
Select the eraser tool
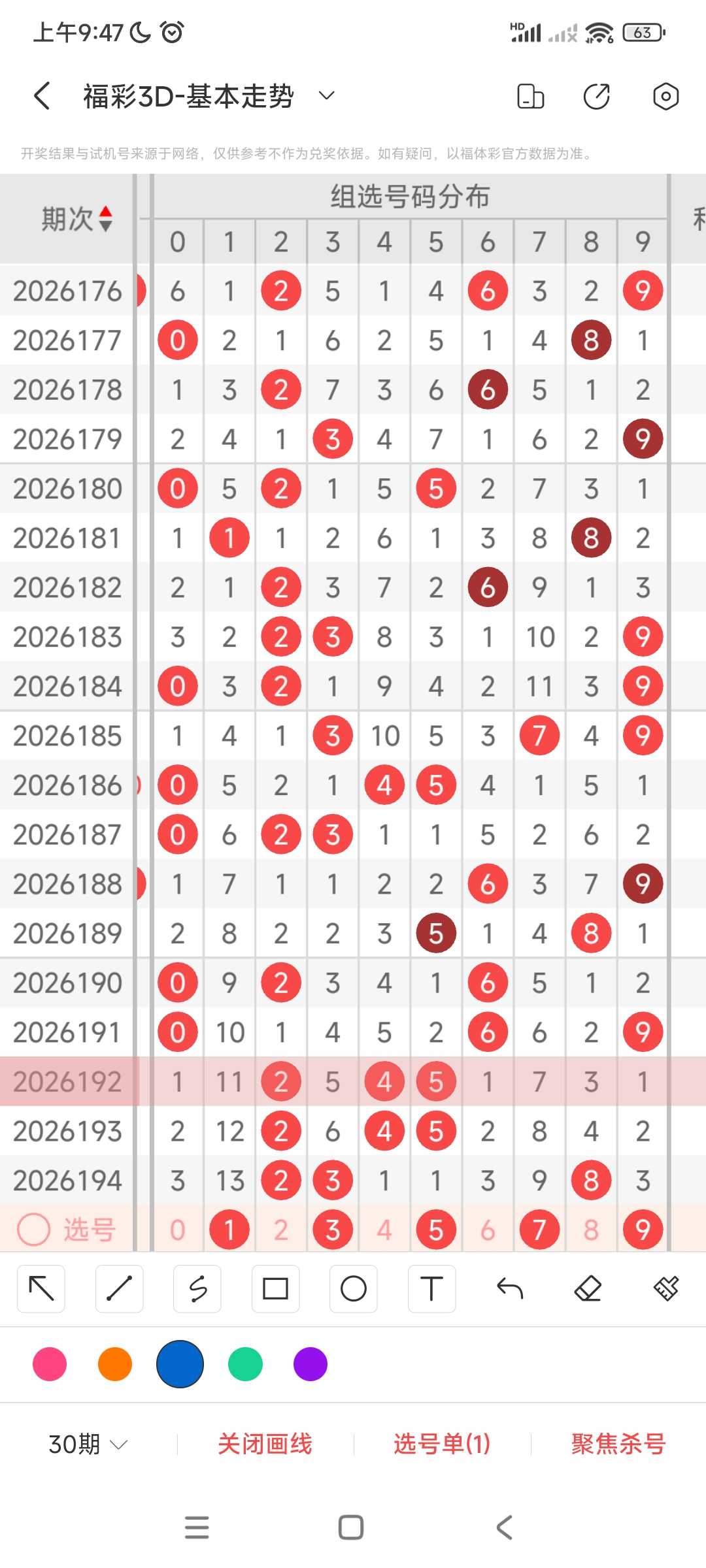tap(588, 1288)
